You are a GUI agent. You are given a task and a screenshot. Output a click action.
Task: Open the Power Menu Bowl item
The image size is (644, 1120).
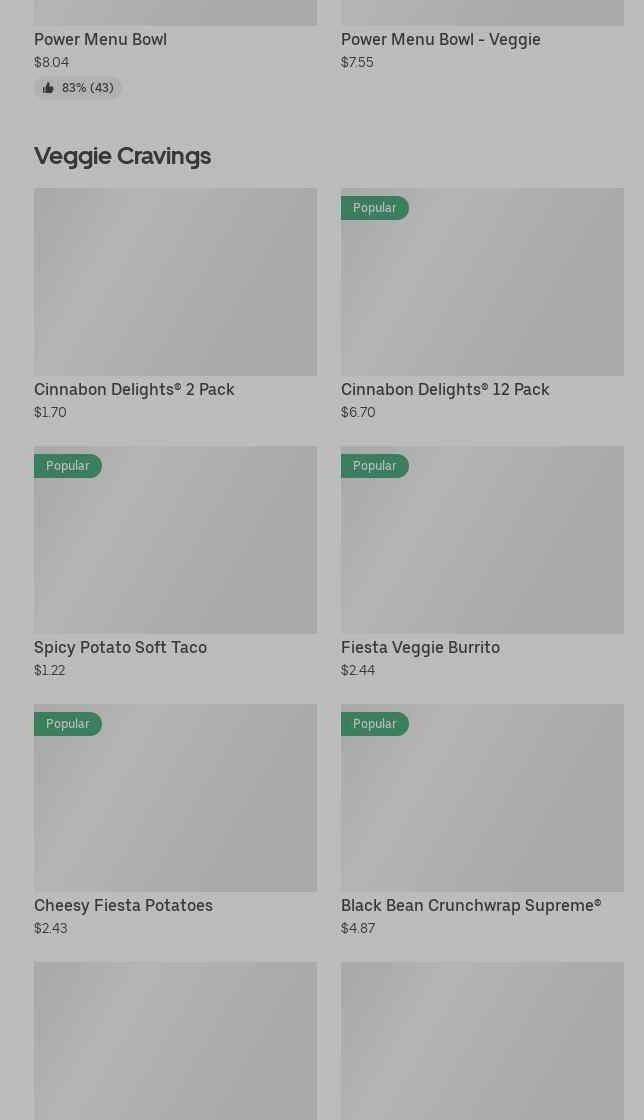[x=101, y=39]
